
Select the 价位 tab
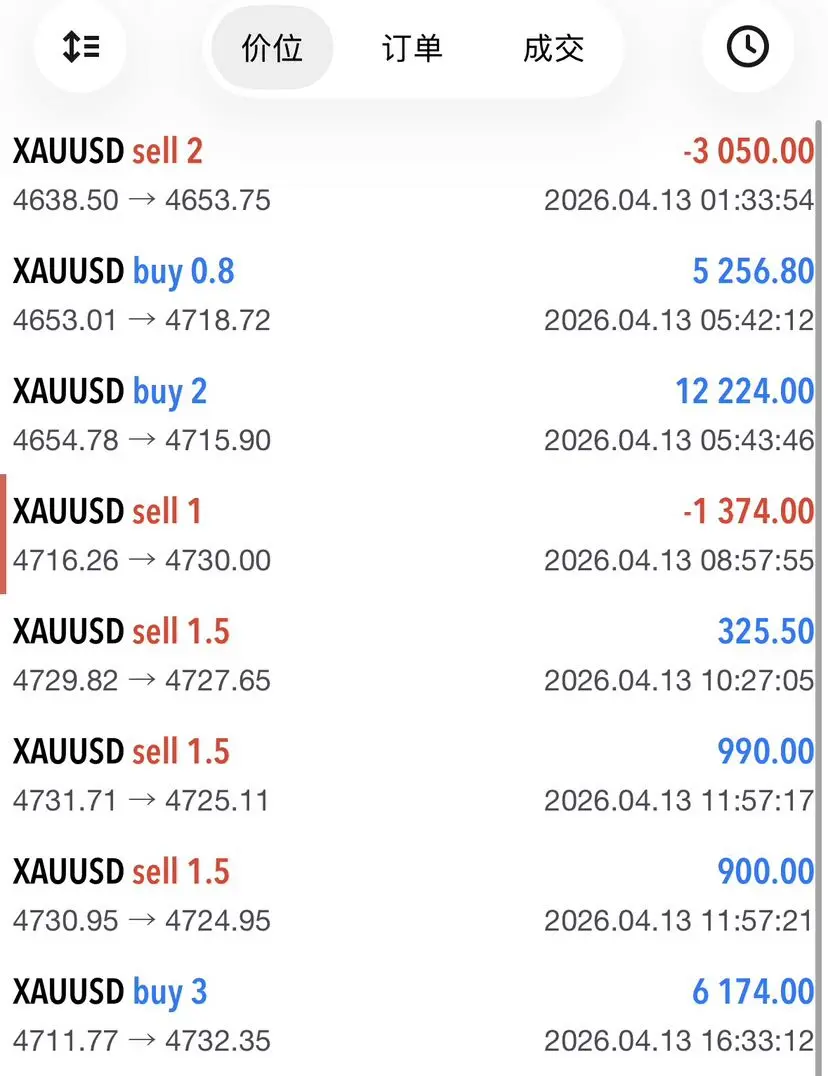[x=272, y=48]
